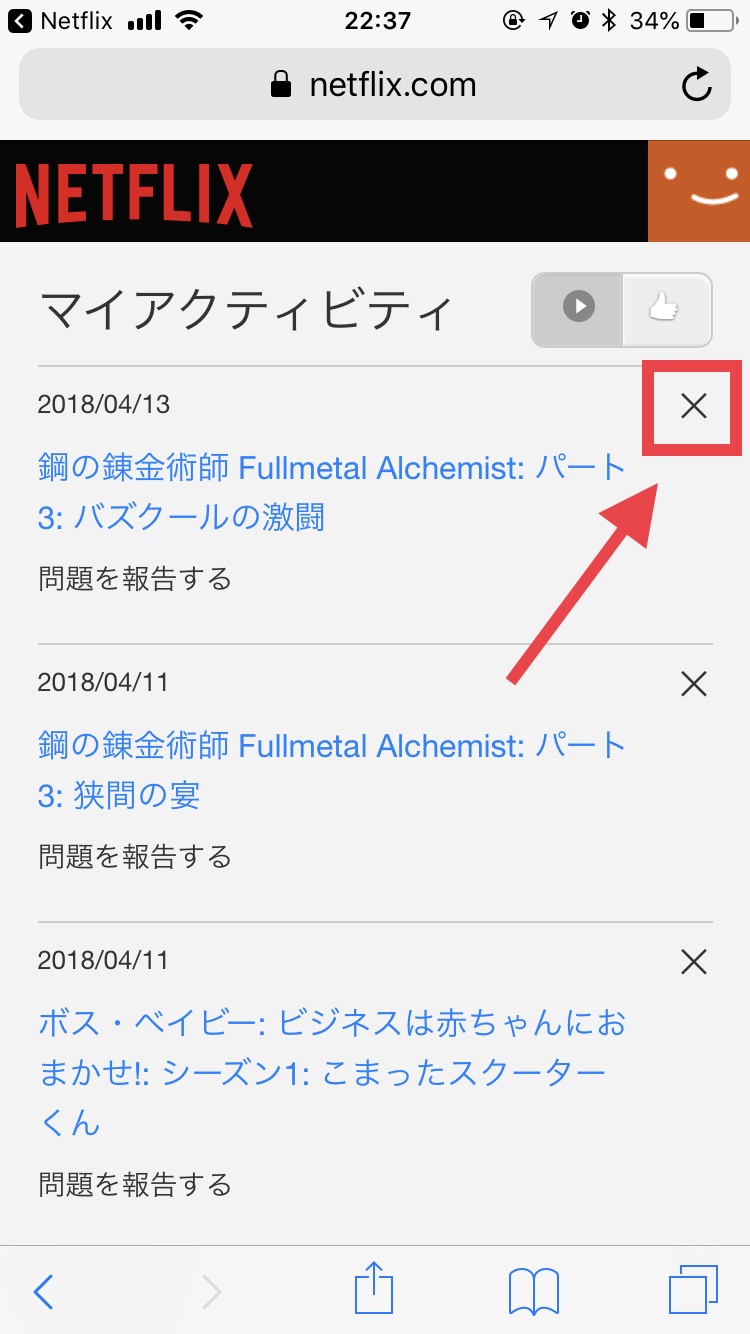This screenshot has width=750, height=1334.
Task: Open Fullmetal Alchemist バズクールの激闘 link
Action: click(332, 492)
